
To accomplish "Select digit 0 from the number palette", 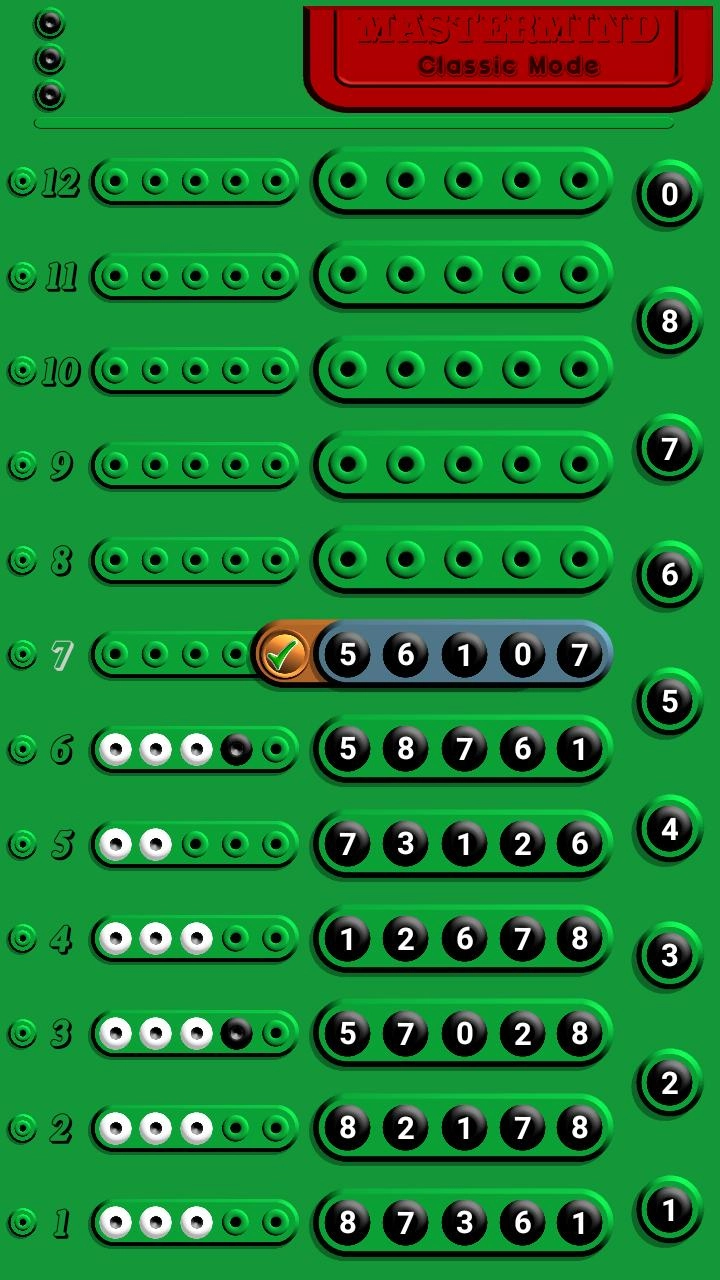I will (669, 194).
